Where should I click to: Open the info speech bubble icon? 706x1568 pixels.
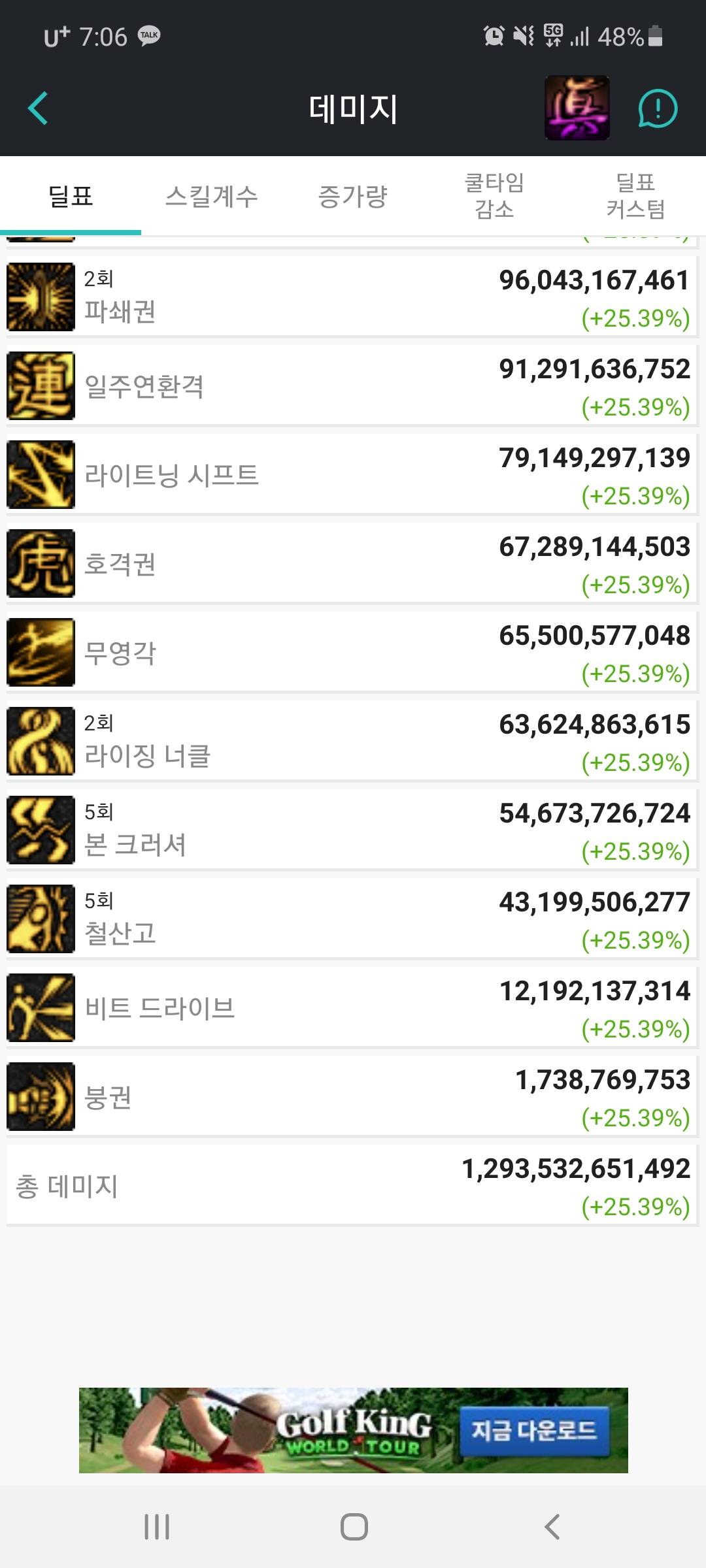coord(657,108)
